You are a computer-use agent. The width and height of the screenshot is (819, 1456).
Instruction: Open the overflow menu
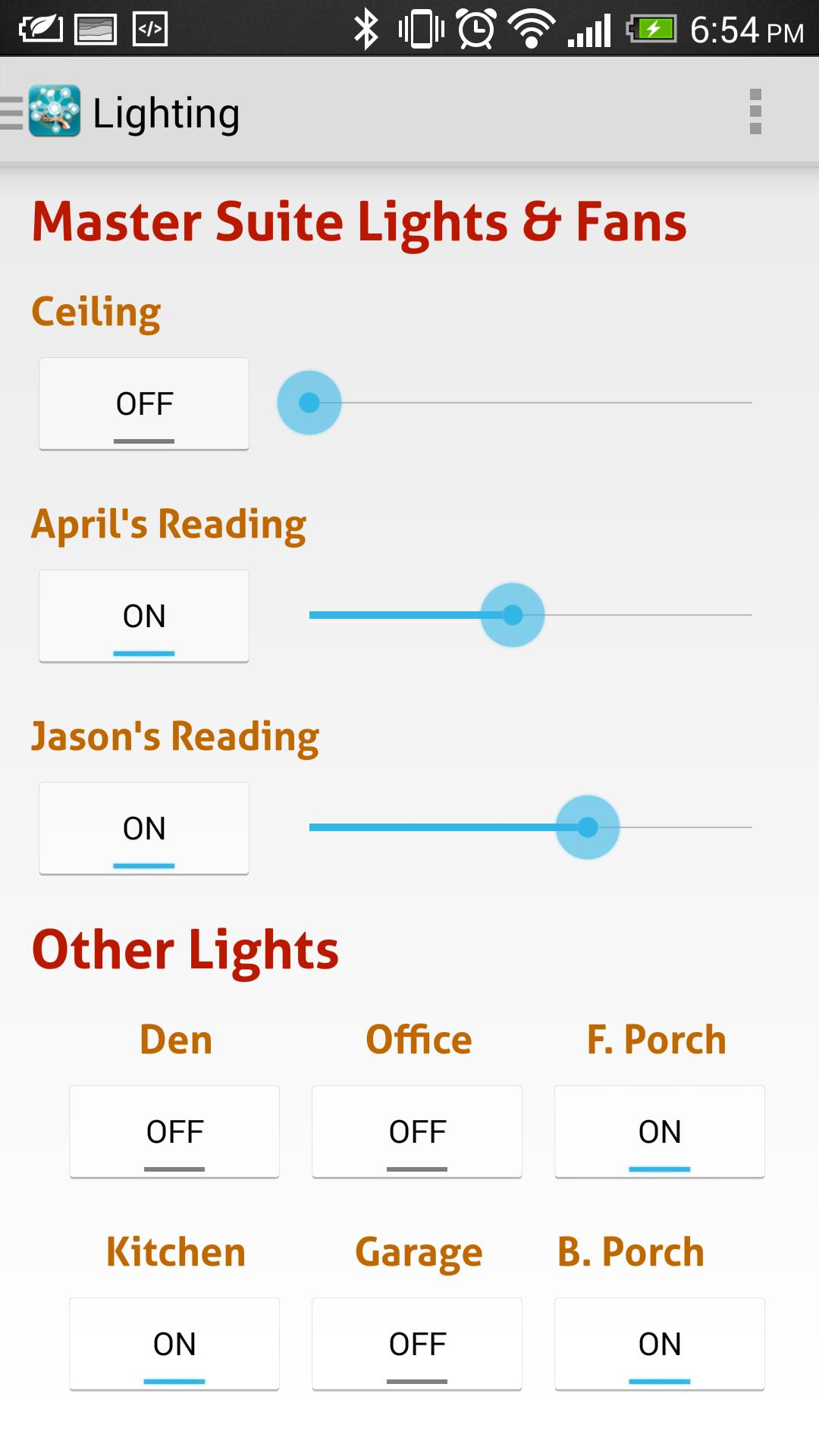(x=755, y=111)
